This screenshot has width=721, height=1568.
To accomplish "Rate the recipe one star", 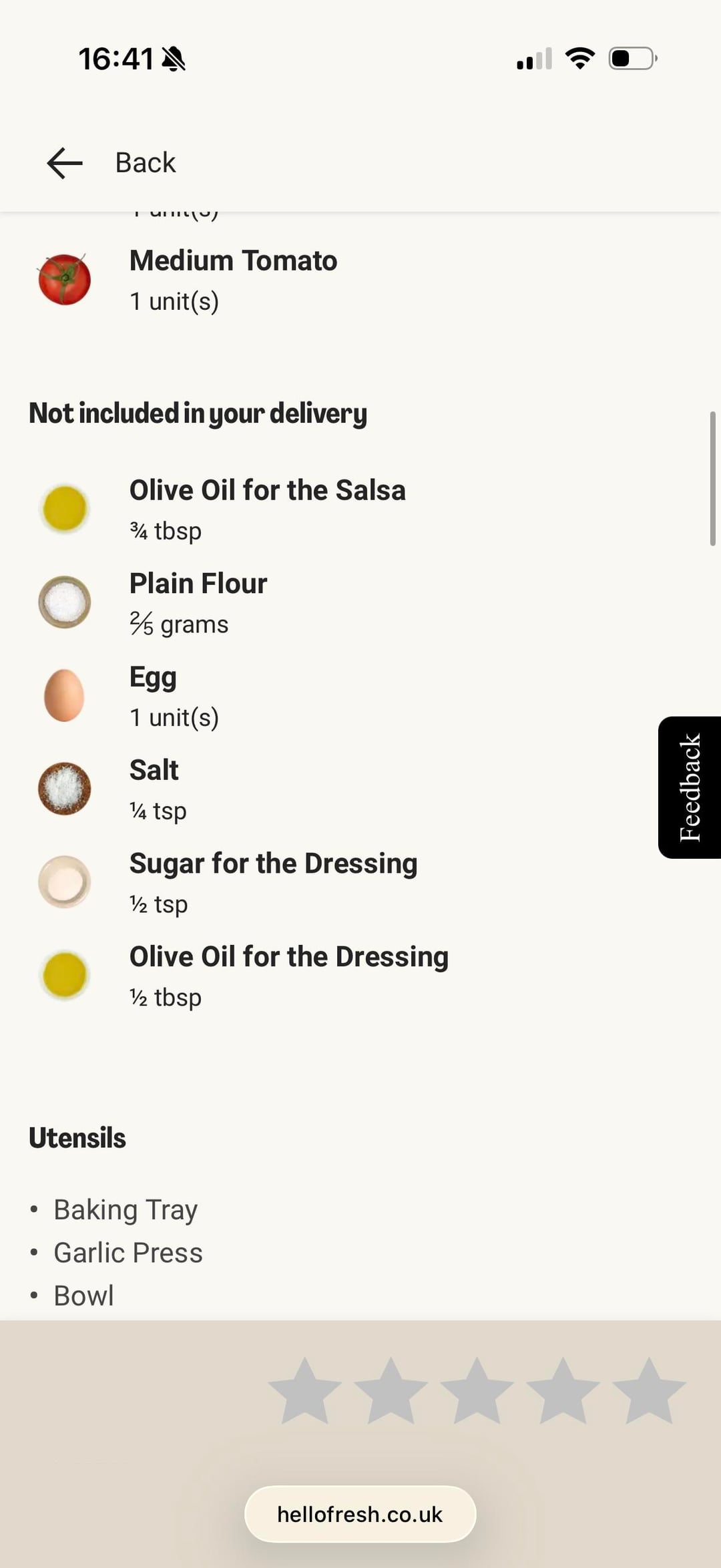I will tap(305, 1392).
